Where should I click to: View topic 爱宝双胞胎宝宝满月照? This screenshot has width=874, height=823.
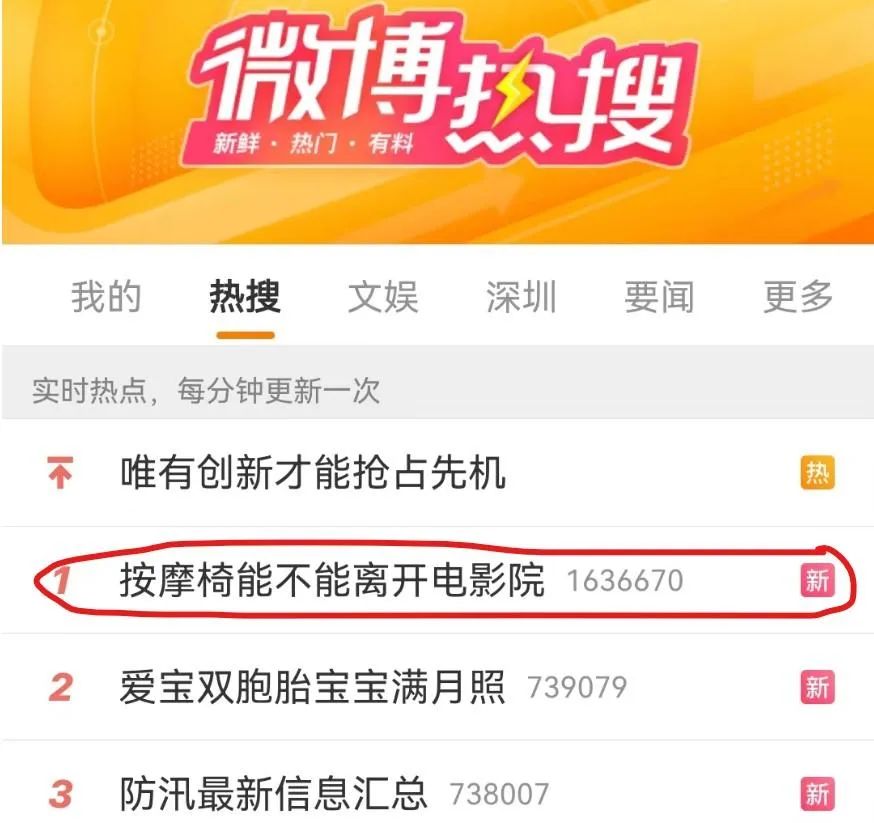pos(312,687)
